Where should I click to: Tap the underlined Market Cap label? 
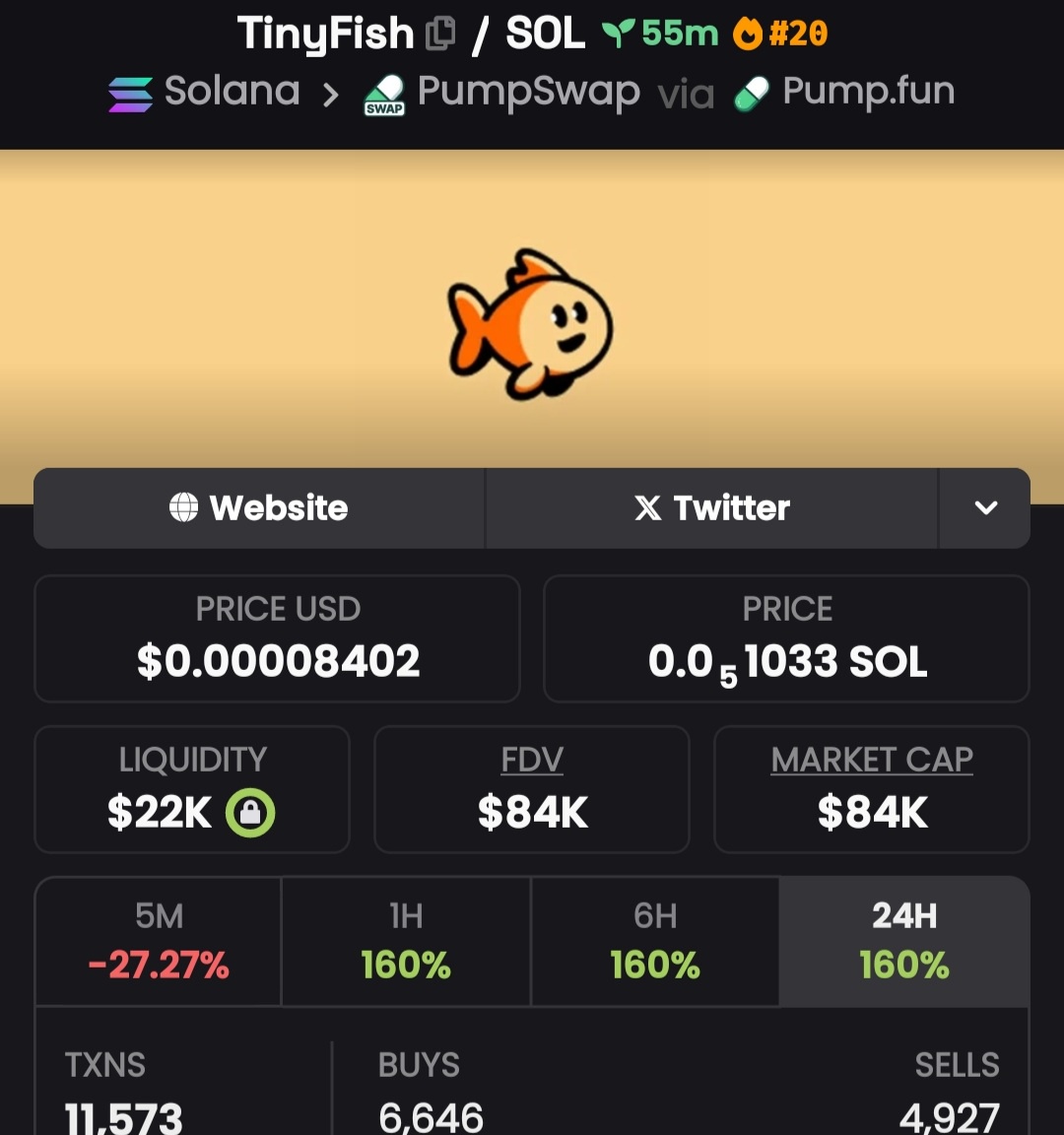[872, 760]
